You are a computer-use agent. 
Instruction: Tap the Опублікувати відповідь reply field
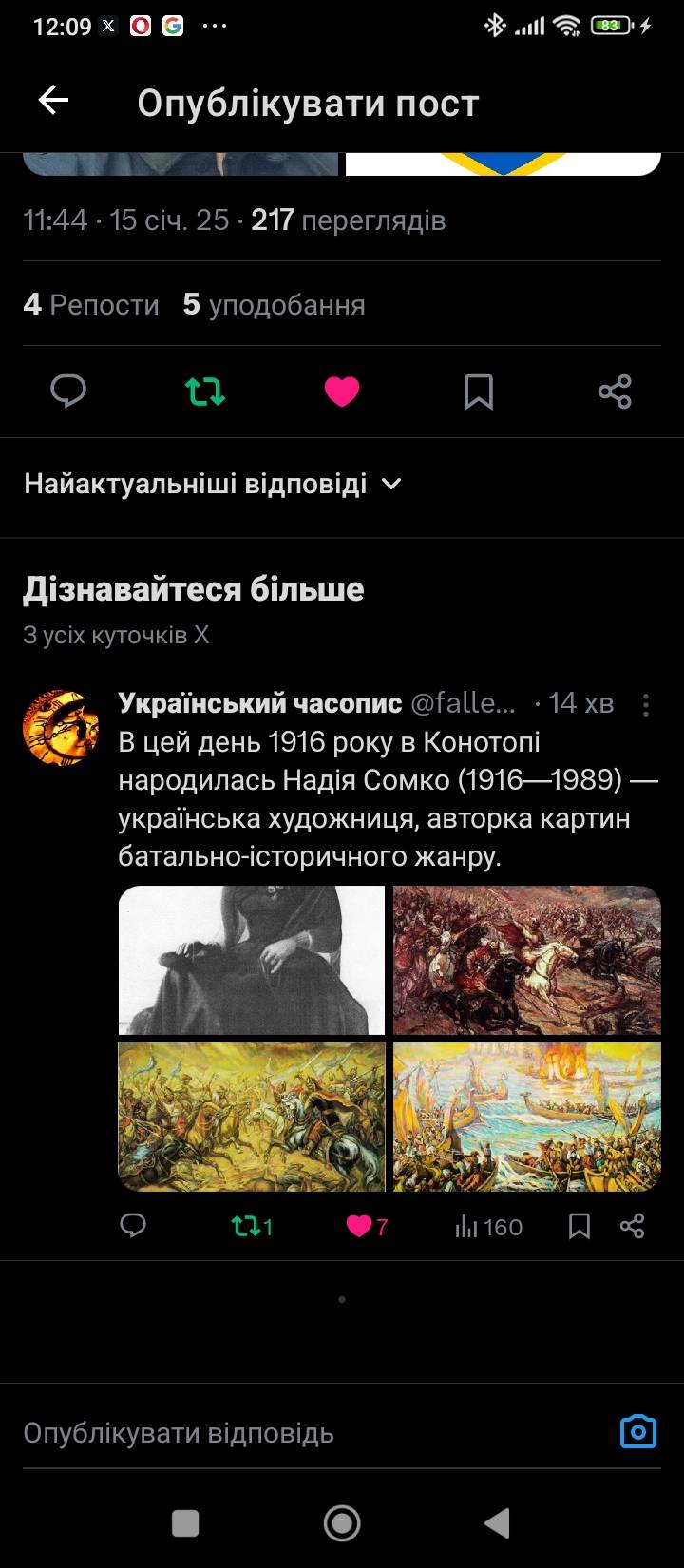coord(285,1433)
